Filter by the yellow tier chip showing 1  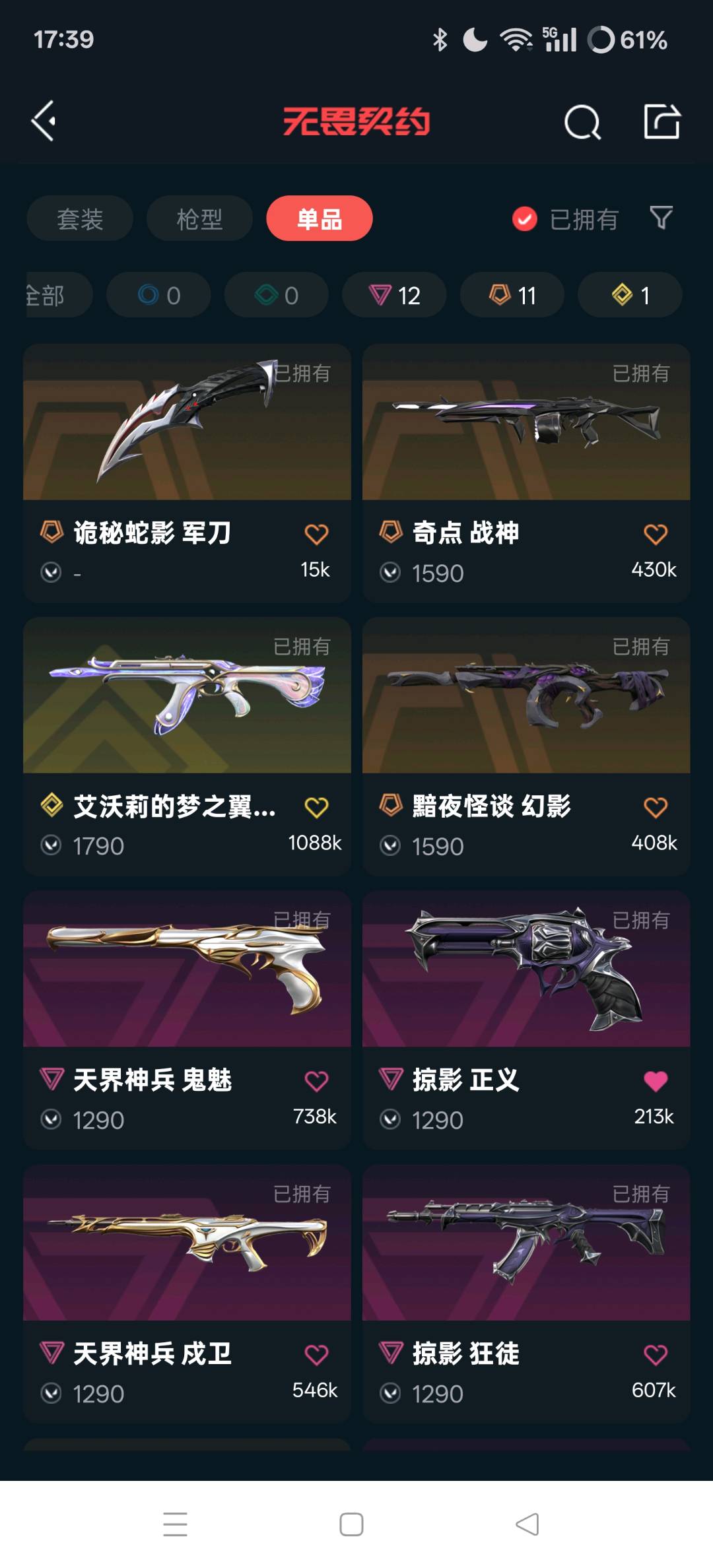click(x=630, y=295)
